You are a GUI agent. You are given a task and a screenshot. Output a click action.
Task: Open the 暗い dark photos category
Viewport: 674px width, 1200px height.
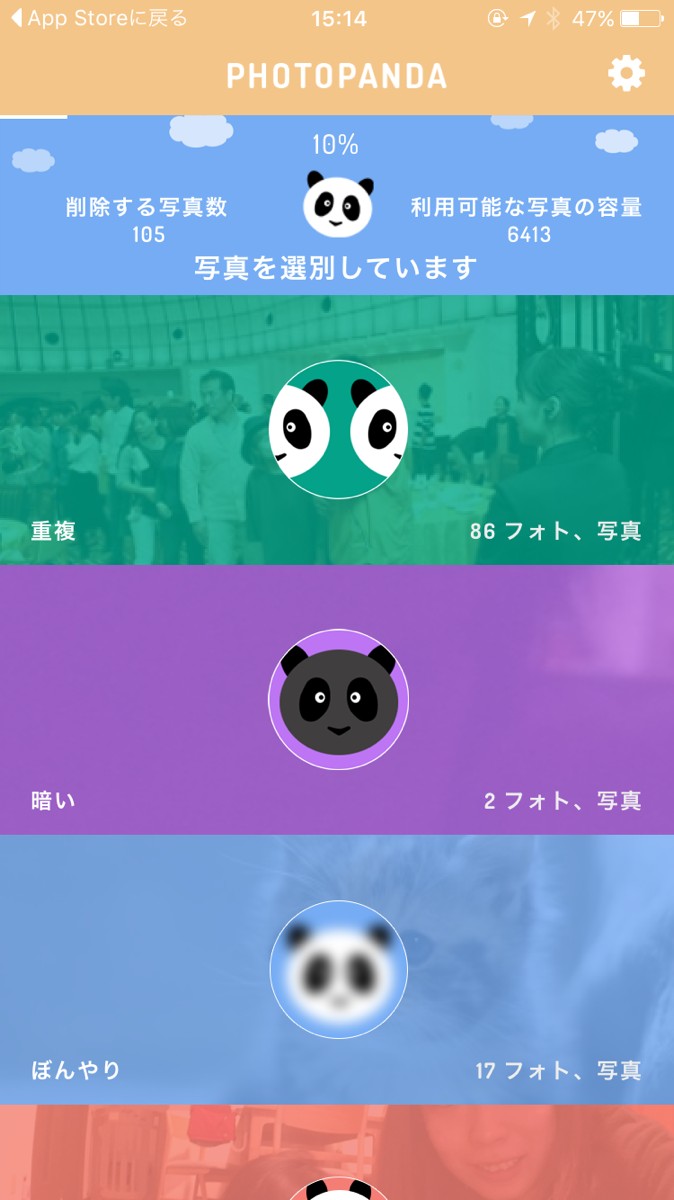click(337, 700)
